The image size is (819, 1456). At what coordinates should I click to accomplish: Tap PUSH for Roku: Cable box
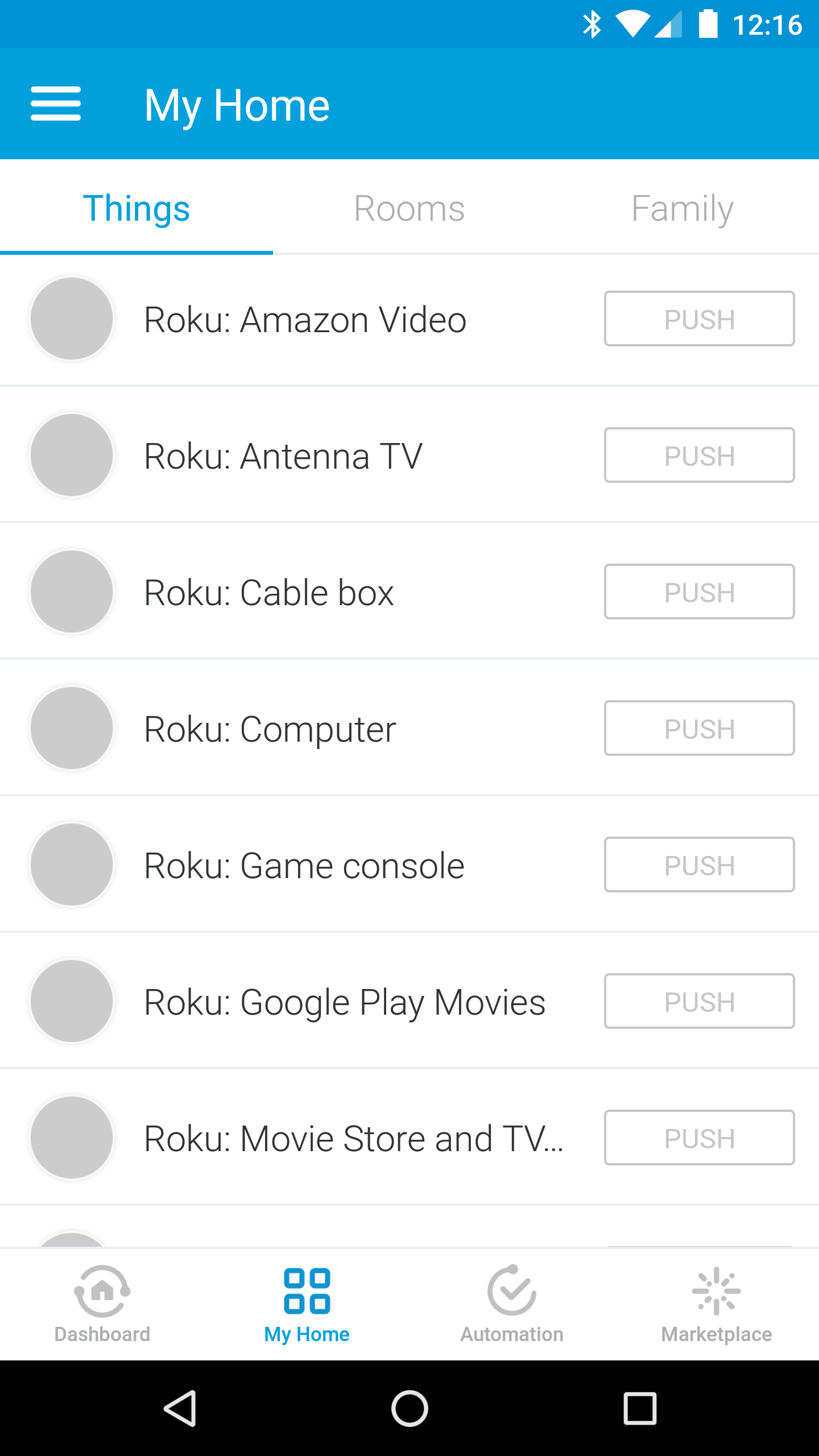pos(699,591)
